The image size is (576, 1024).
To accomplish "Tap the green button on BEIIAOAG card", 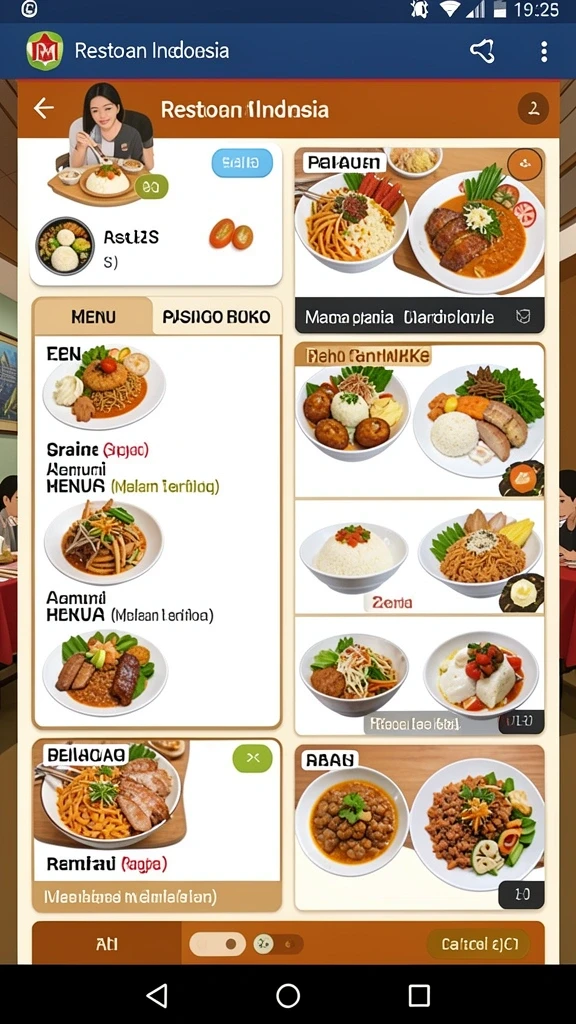I will (x=252, y=758).
